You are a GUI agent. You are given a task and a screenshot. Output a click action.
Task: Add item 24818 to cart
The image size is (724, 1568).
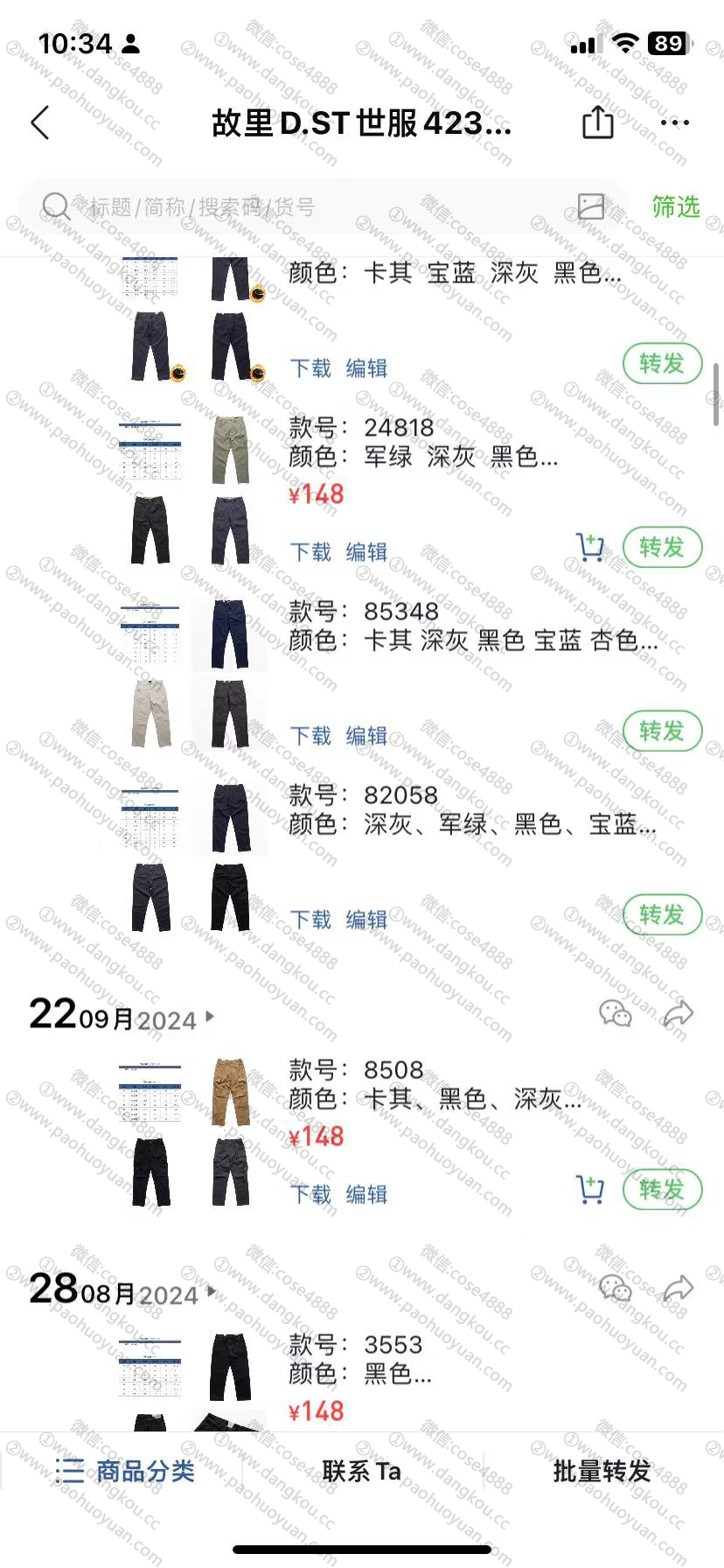(x=591, y=548)
